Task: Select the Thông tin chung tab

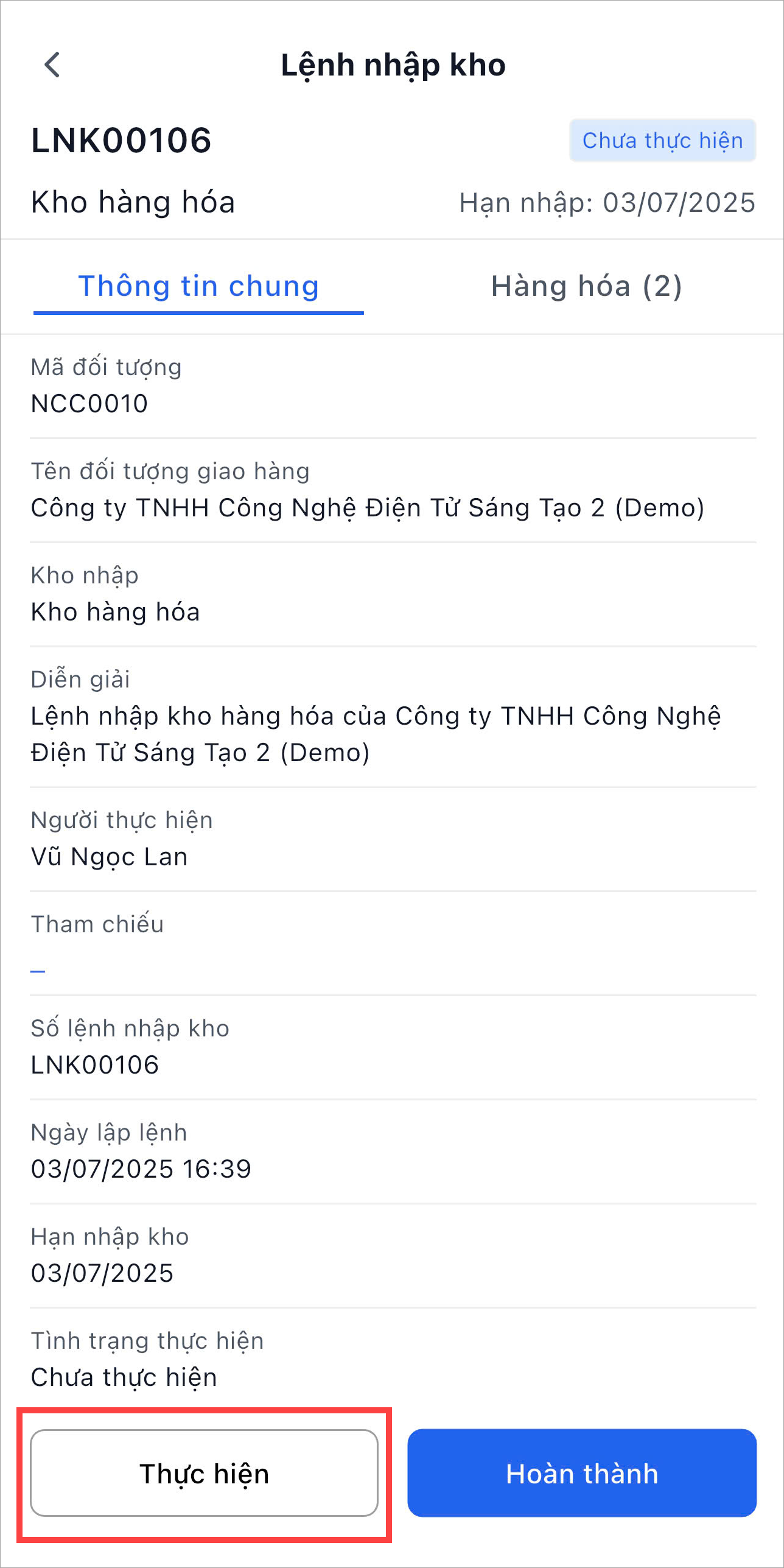Action: [x=198, y=286]
